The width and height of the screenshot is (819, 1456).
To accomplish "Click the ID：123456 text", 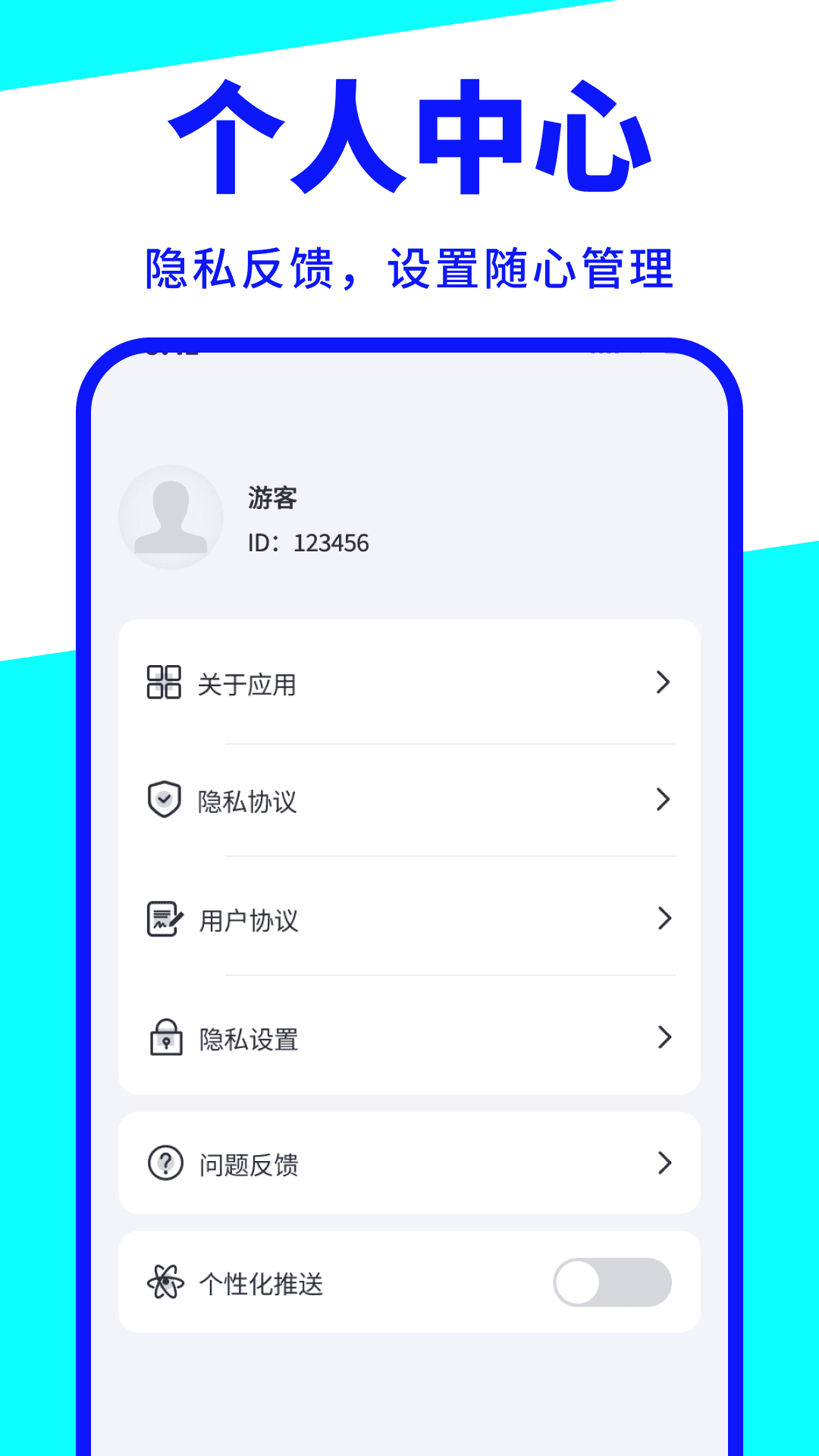I will coord(306,543).
